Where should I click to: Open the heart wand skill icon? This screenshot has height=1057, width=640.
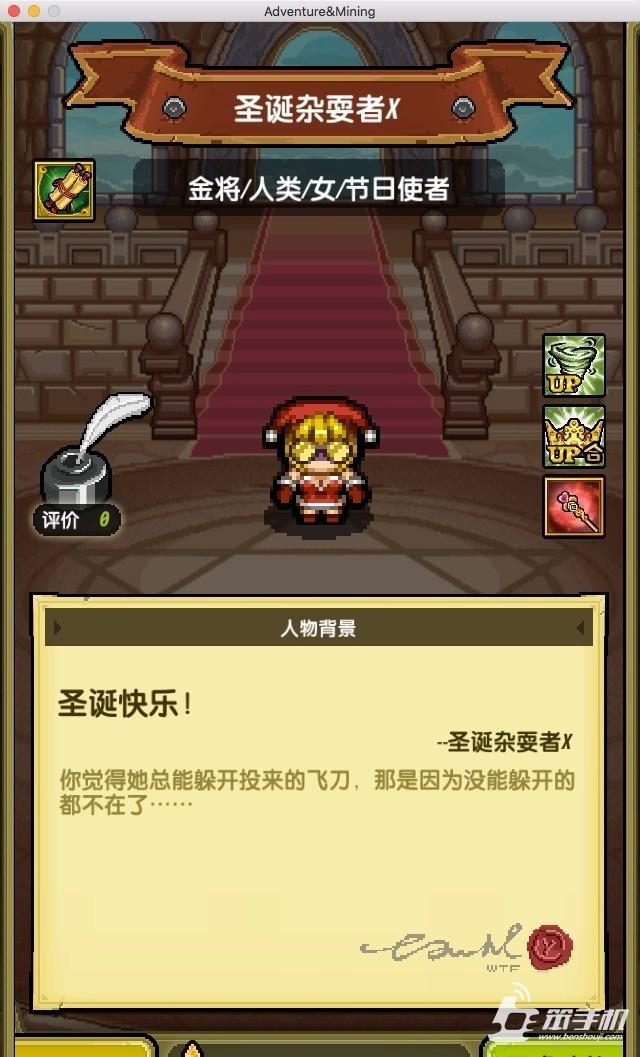574,506
